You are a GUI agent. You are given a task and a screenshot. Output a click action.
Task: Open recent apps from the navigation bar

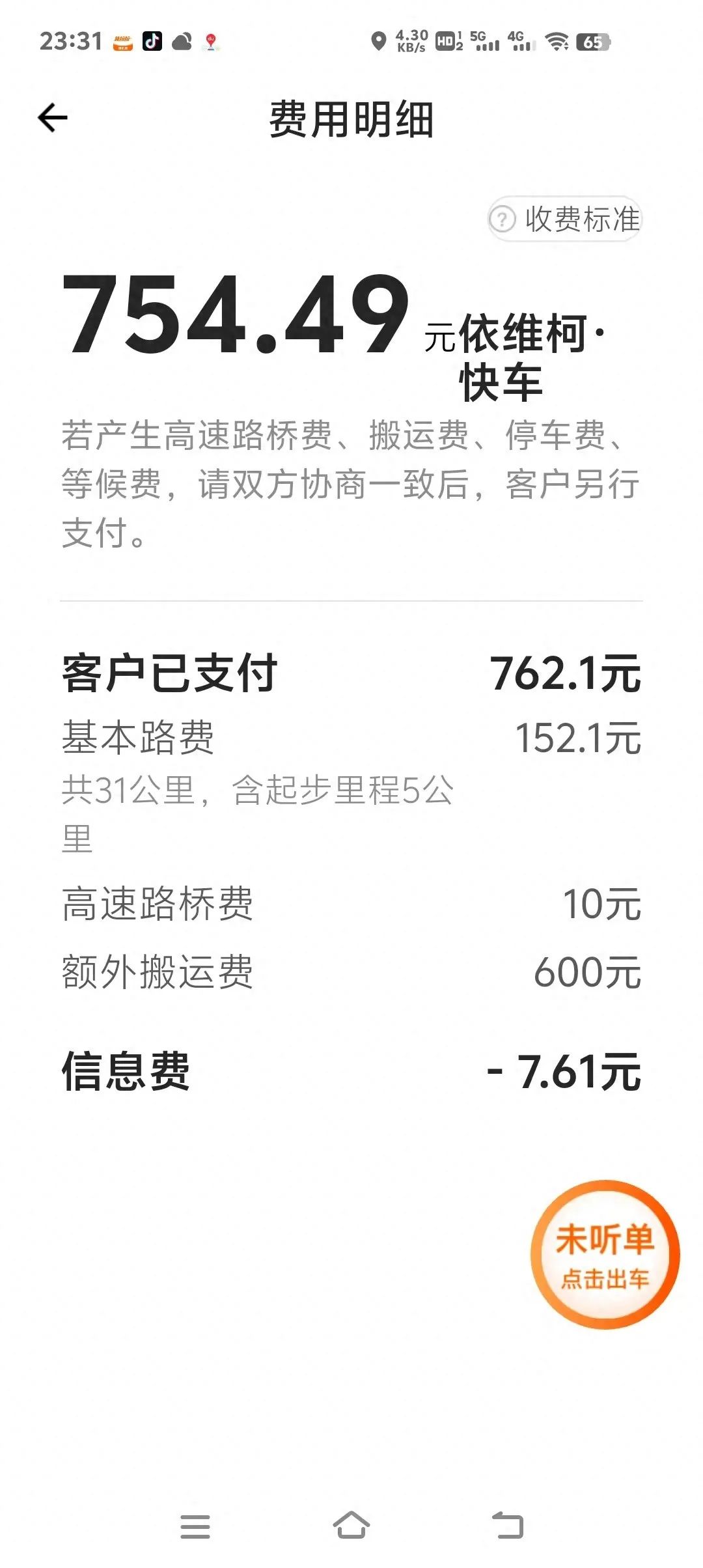tap(195, 1526)
